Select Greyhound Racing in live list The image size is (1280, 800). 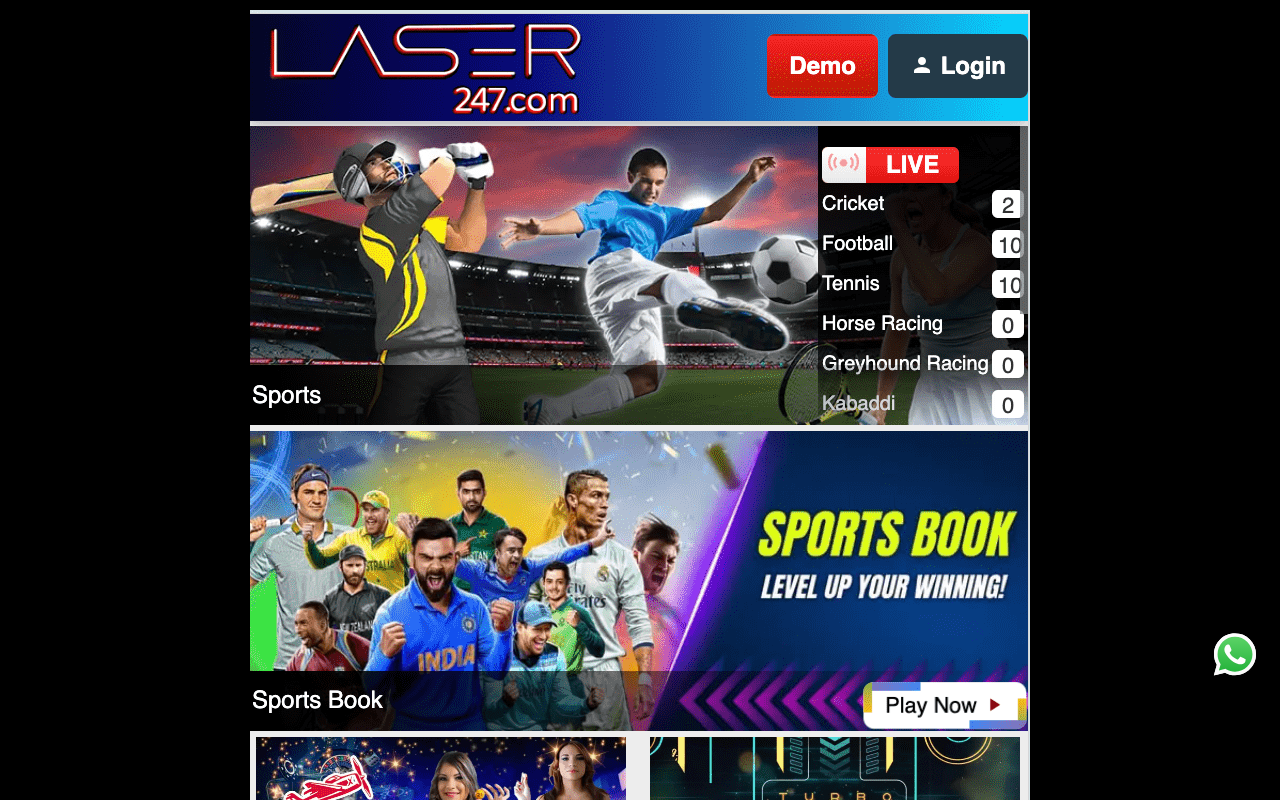click(922, 364)
